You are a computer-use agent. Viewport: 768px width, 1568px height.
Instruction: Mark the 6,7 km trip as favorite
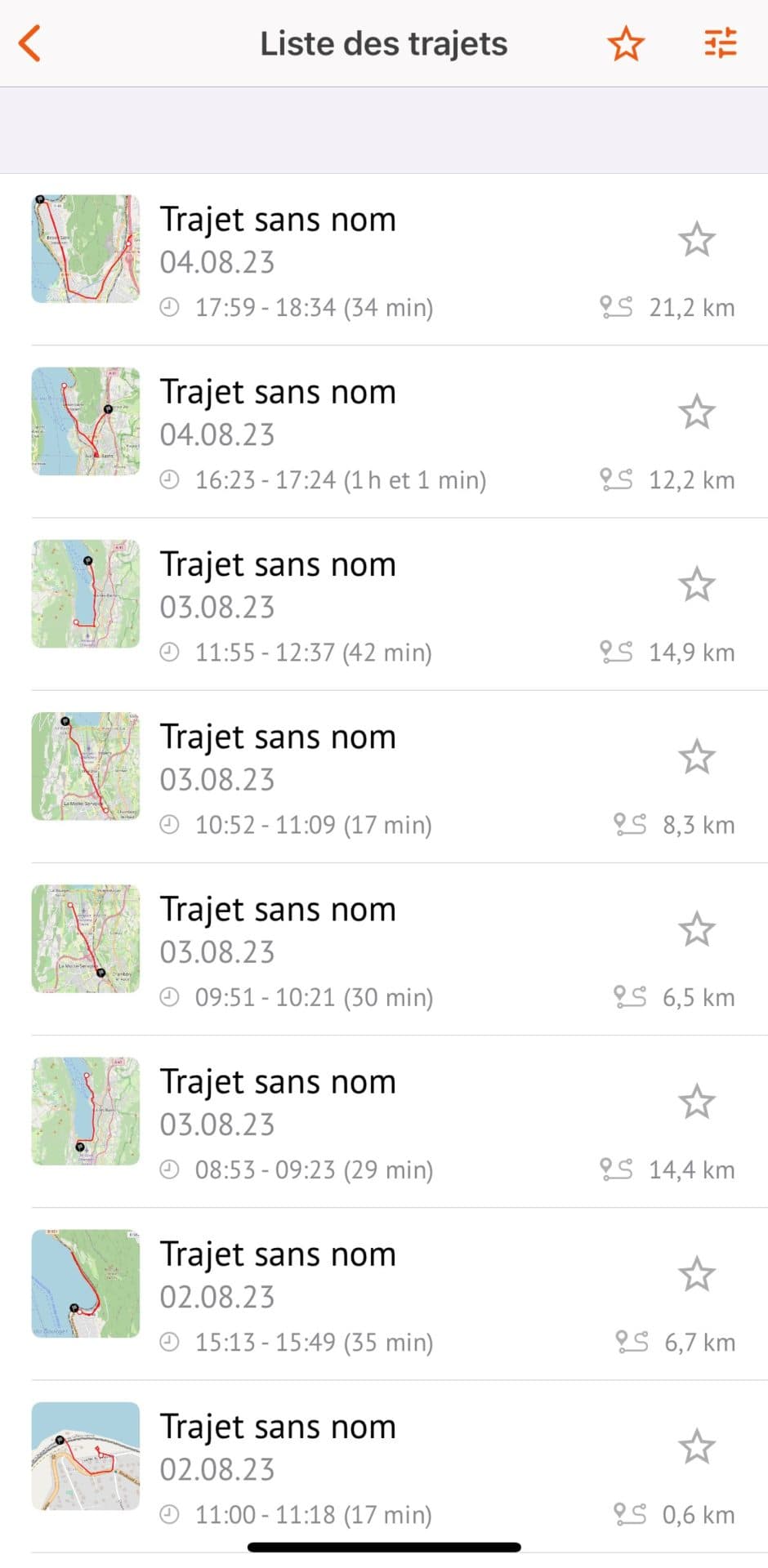(x=696, y=1275)
